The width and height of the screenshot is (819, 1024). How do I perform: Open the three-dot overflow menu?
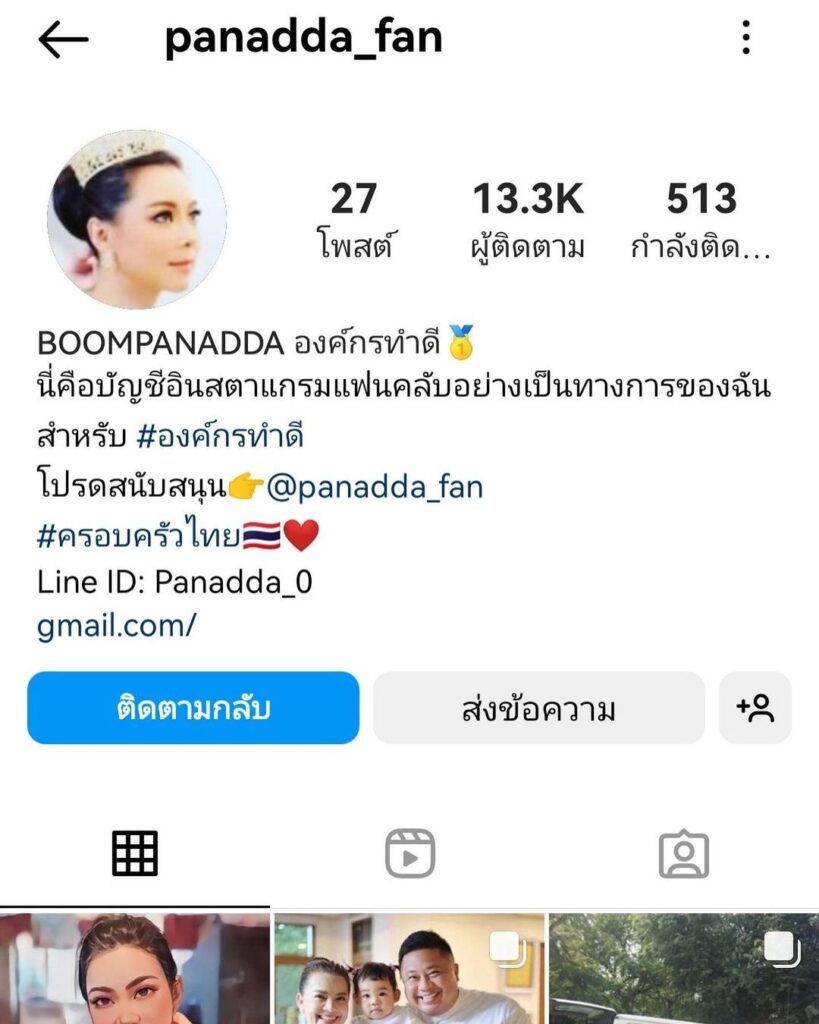point(746,40)
